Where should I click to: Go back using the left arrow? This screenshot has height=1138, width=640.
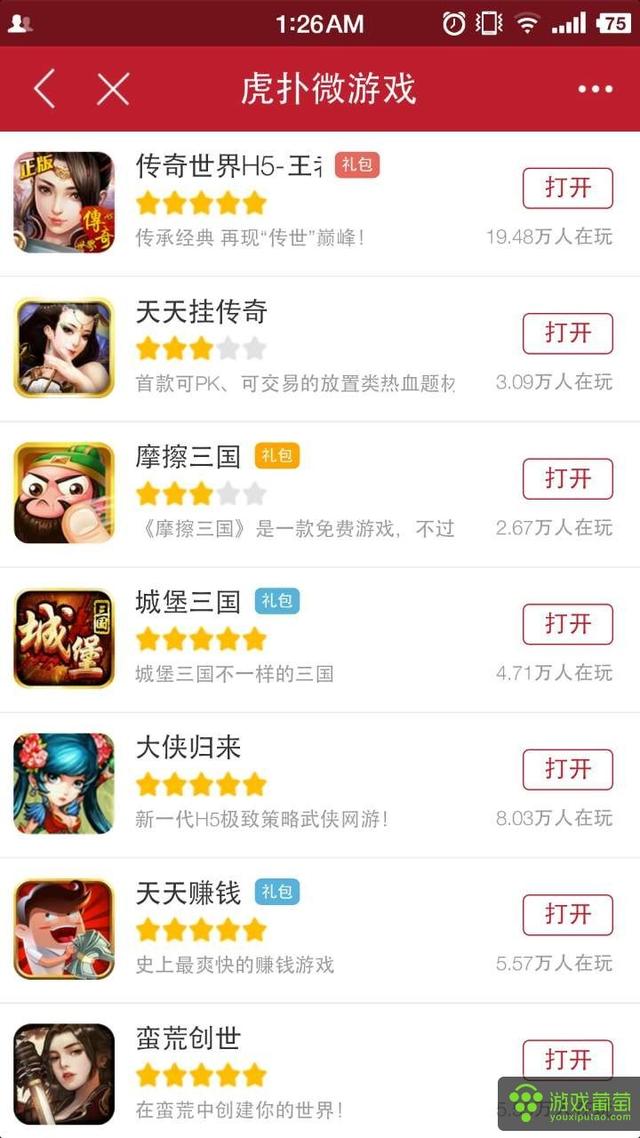click(44, 89)
